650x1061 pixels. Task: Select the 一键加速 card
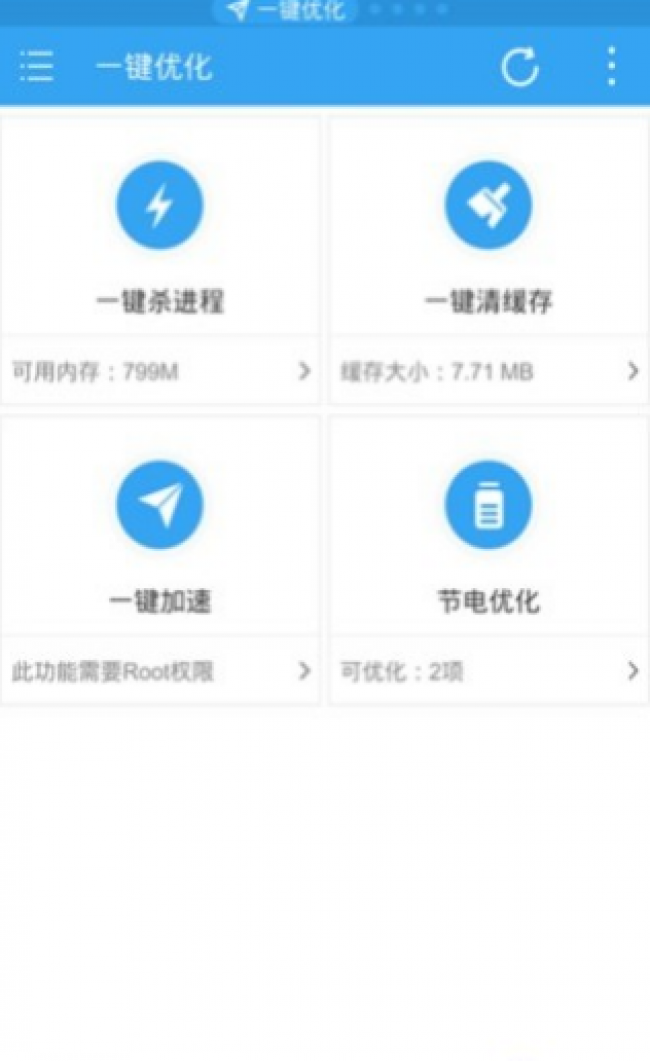160,526
